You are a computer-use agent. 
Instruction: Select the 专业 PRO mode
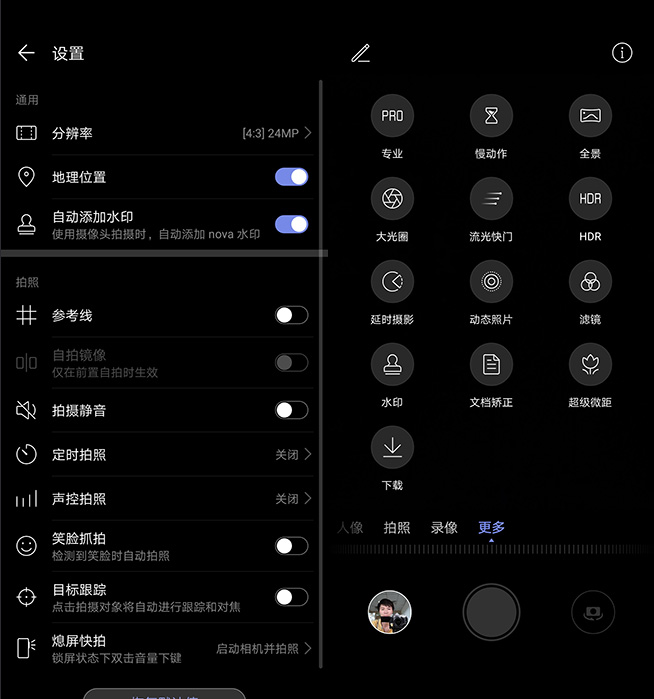392,117
